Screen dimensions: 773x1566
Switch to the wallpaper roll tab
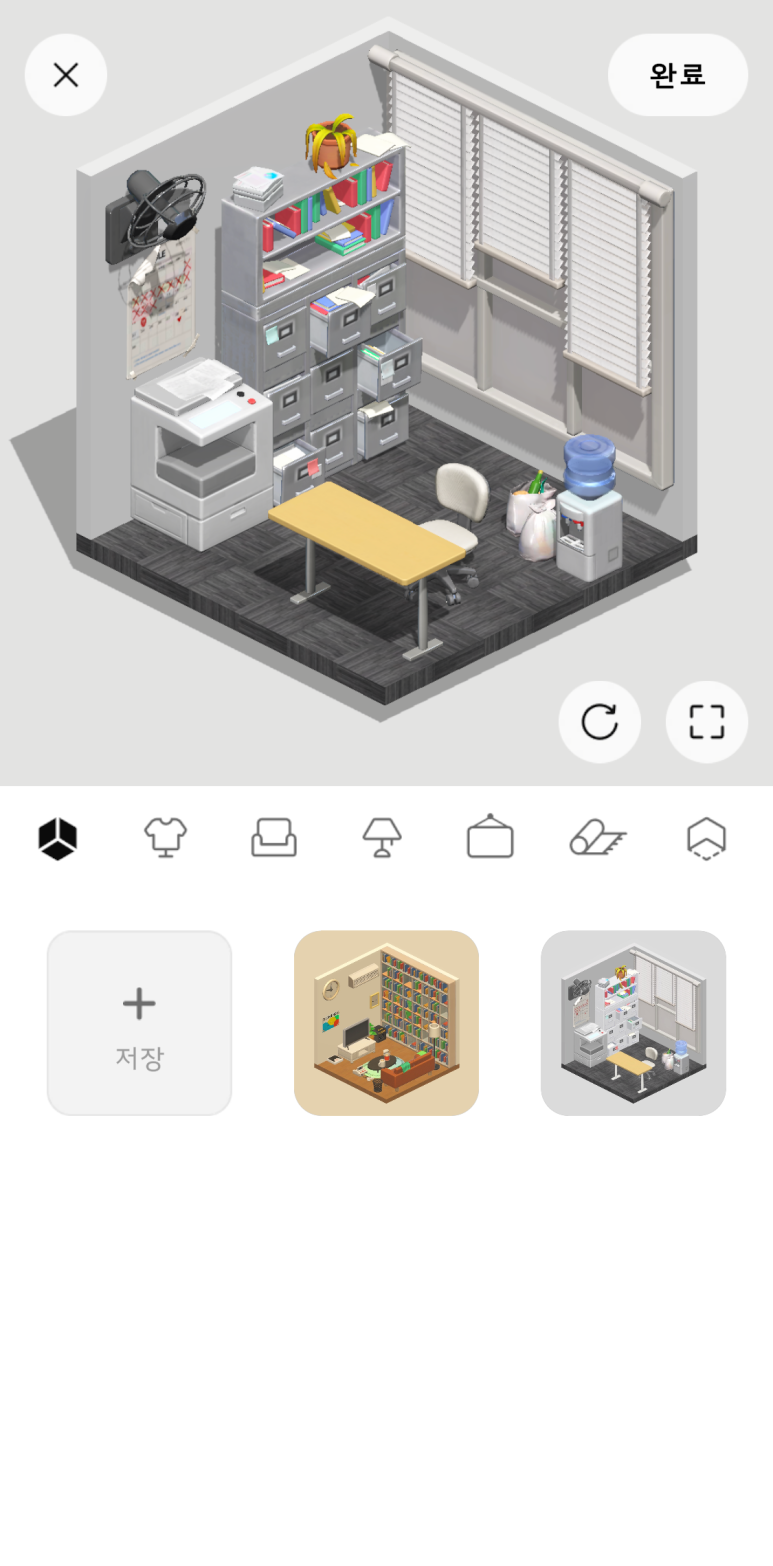(x=598, y=838)
